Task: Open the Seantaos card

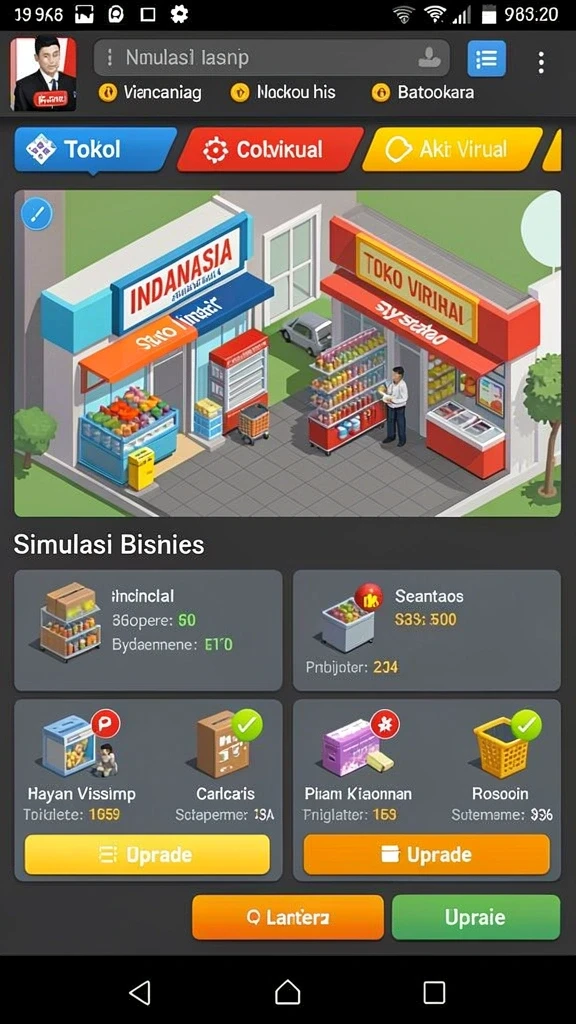Action: point(426,630)
